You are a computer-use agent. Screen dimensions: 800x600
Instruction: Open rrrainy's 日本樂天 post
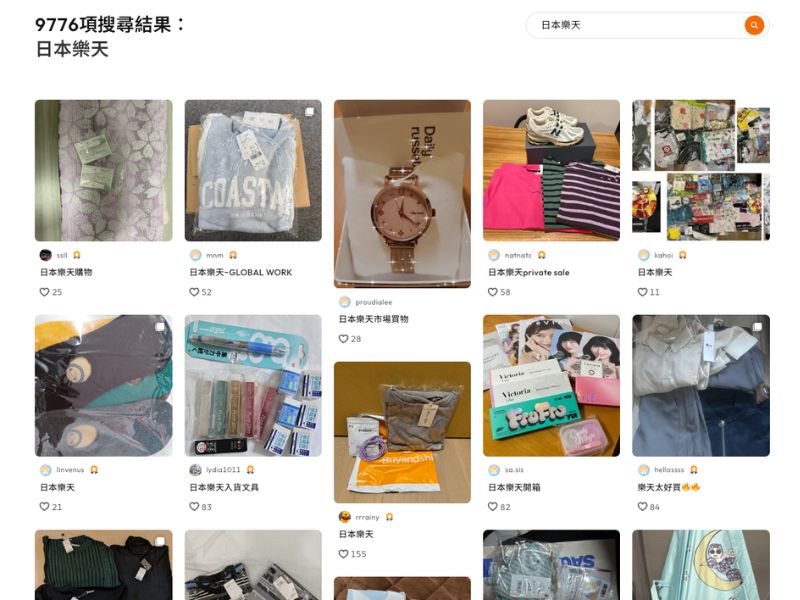[402, 432]
